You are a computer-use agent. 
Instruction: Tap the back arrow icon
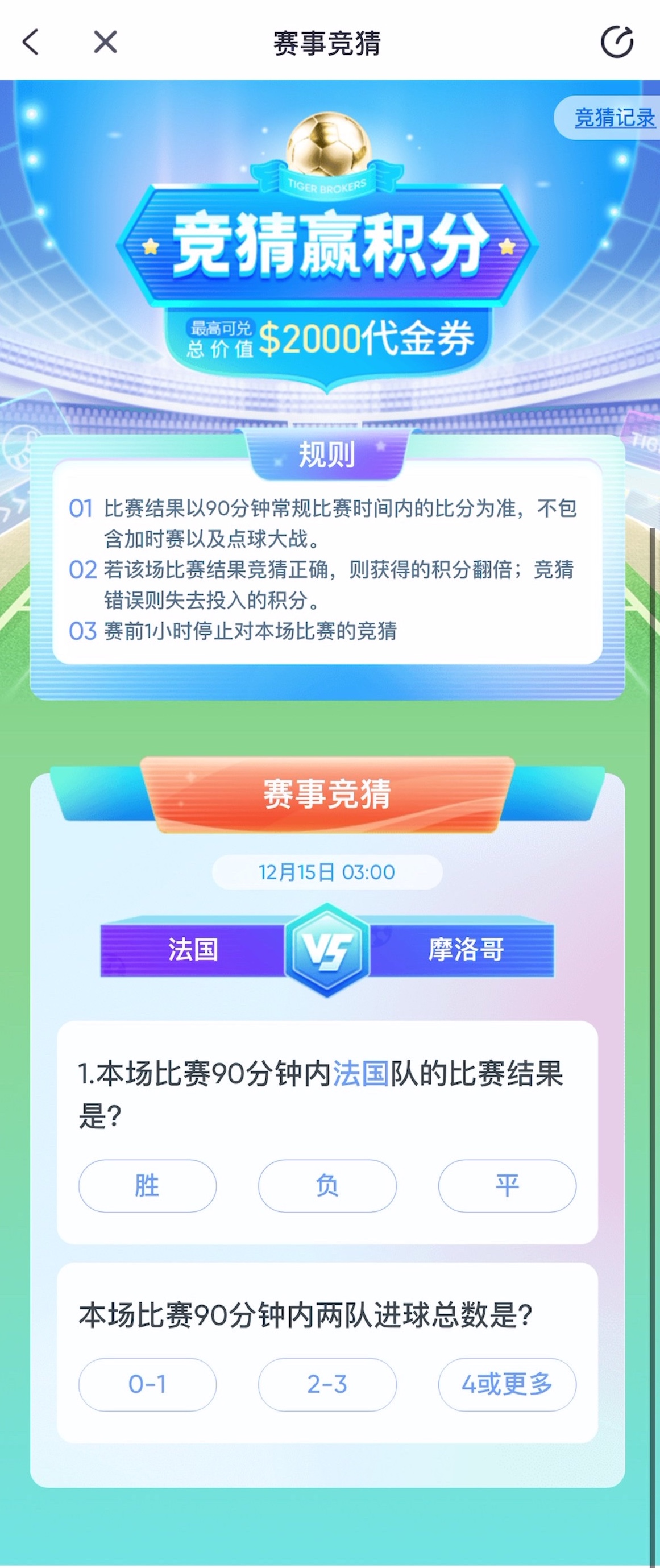pos(31,43)
